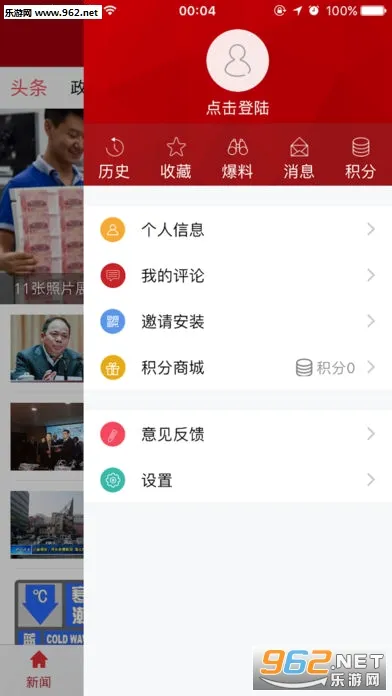Screen dimensions: 392x696
Task: Open 积分商城 points mall
Action: (238, 368)
